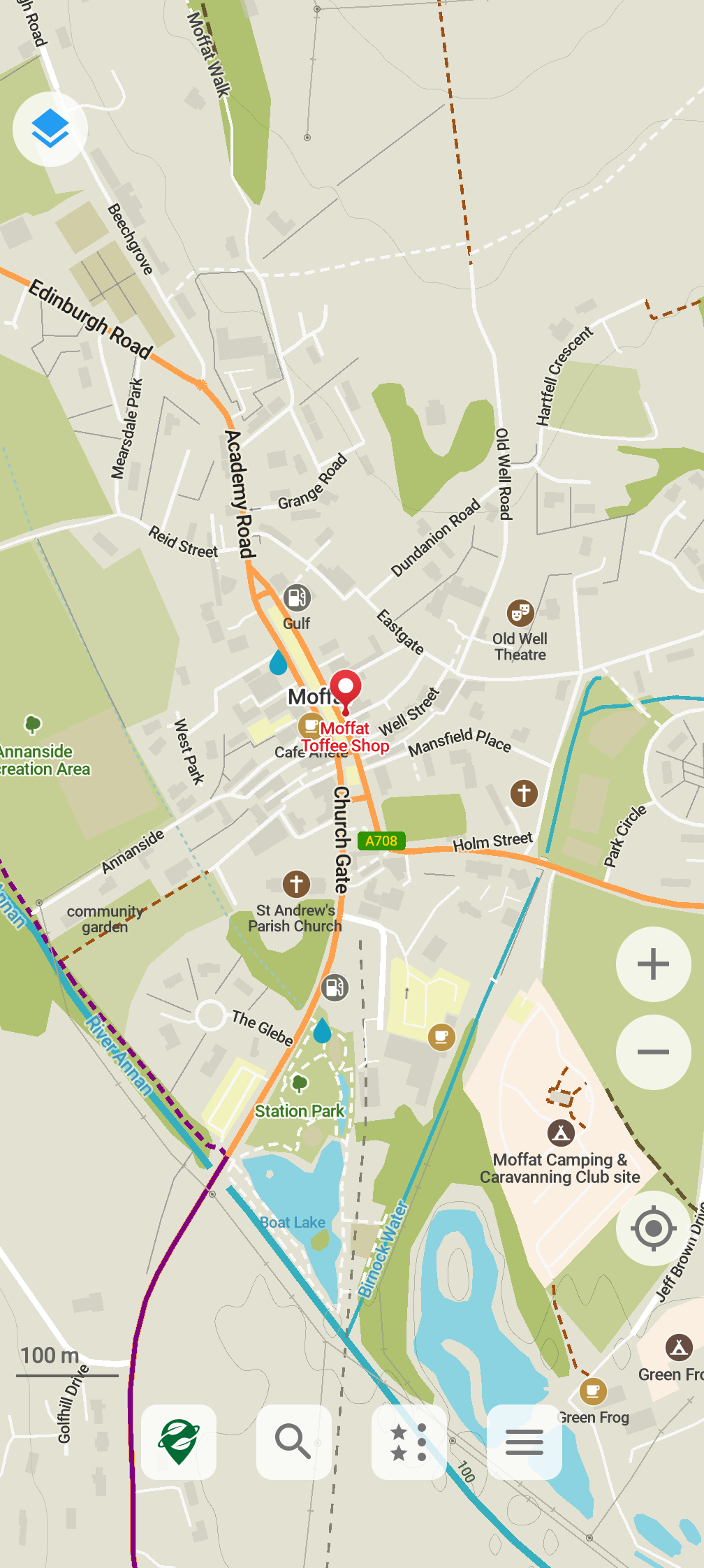Select Moffat Camping & Caravanning Club marker
The height and width of the screenshot is (1568, 704).
[x=561, y=1133]
